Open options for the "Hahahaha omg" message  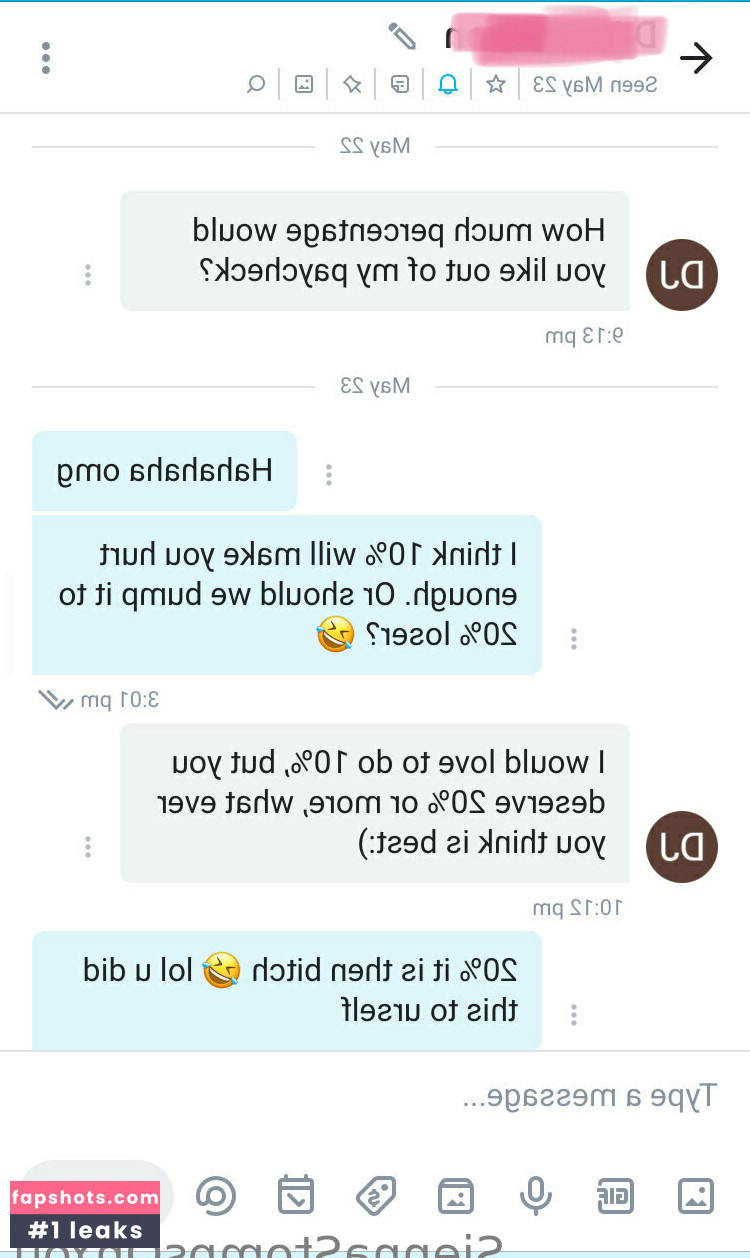pyautogui.click(x=328, y=475)
